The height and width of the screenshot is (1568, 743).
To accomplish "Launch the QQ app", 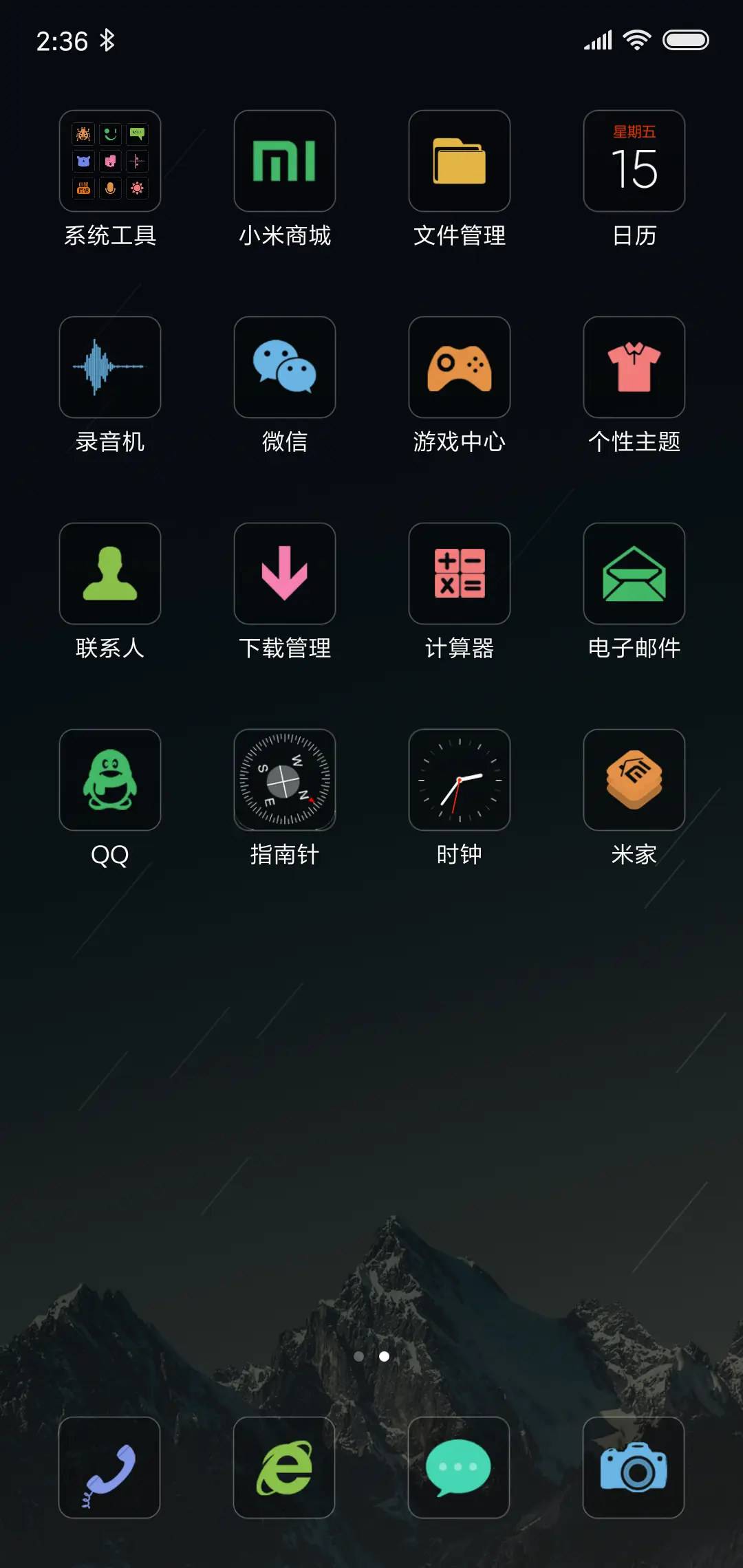I will coord(109,780).
